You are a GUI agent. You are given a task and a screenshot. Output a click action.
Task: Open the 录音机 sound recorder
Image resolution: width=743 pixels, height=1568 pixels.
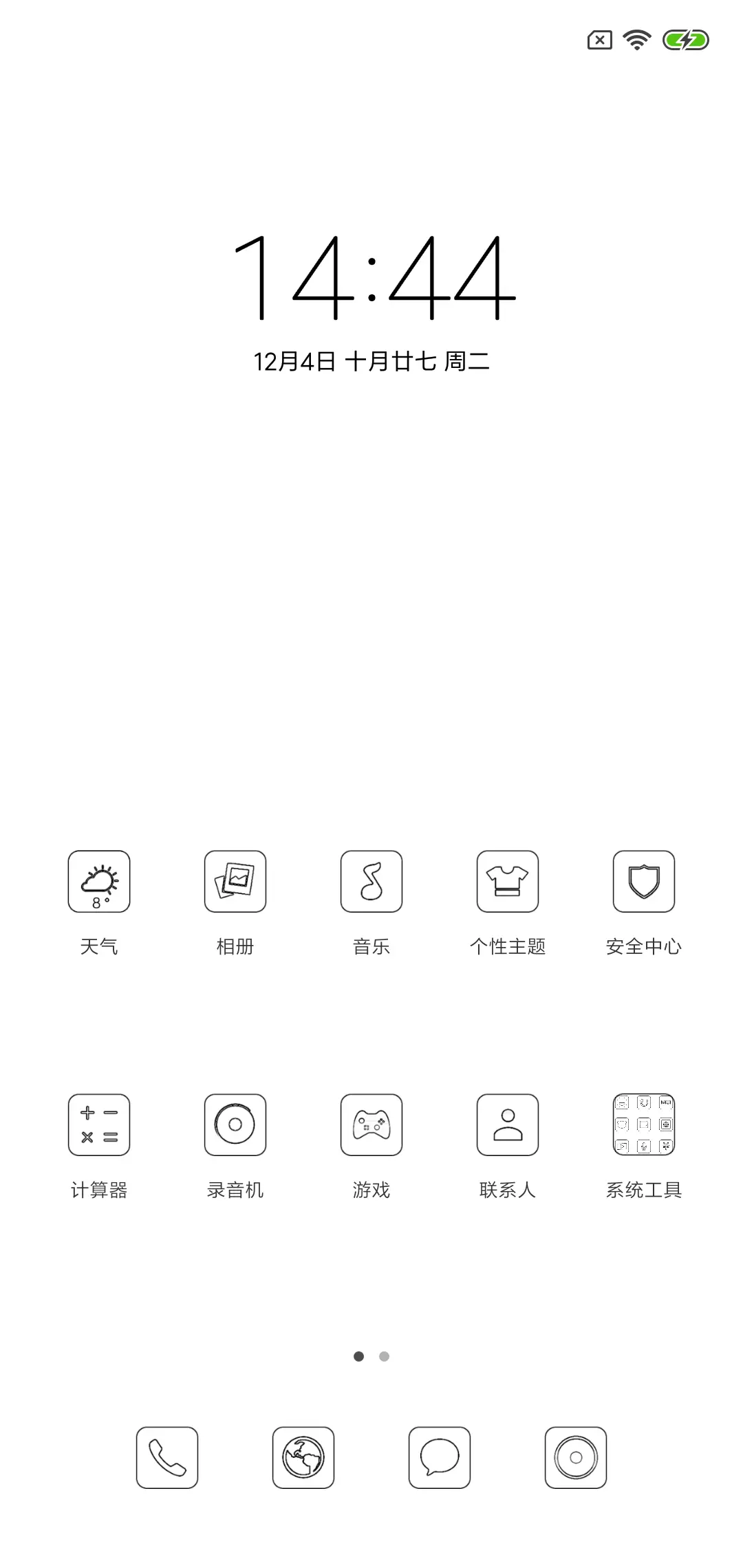pos(235,1125)
